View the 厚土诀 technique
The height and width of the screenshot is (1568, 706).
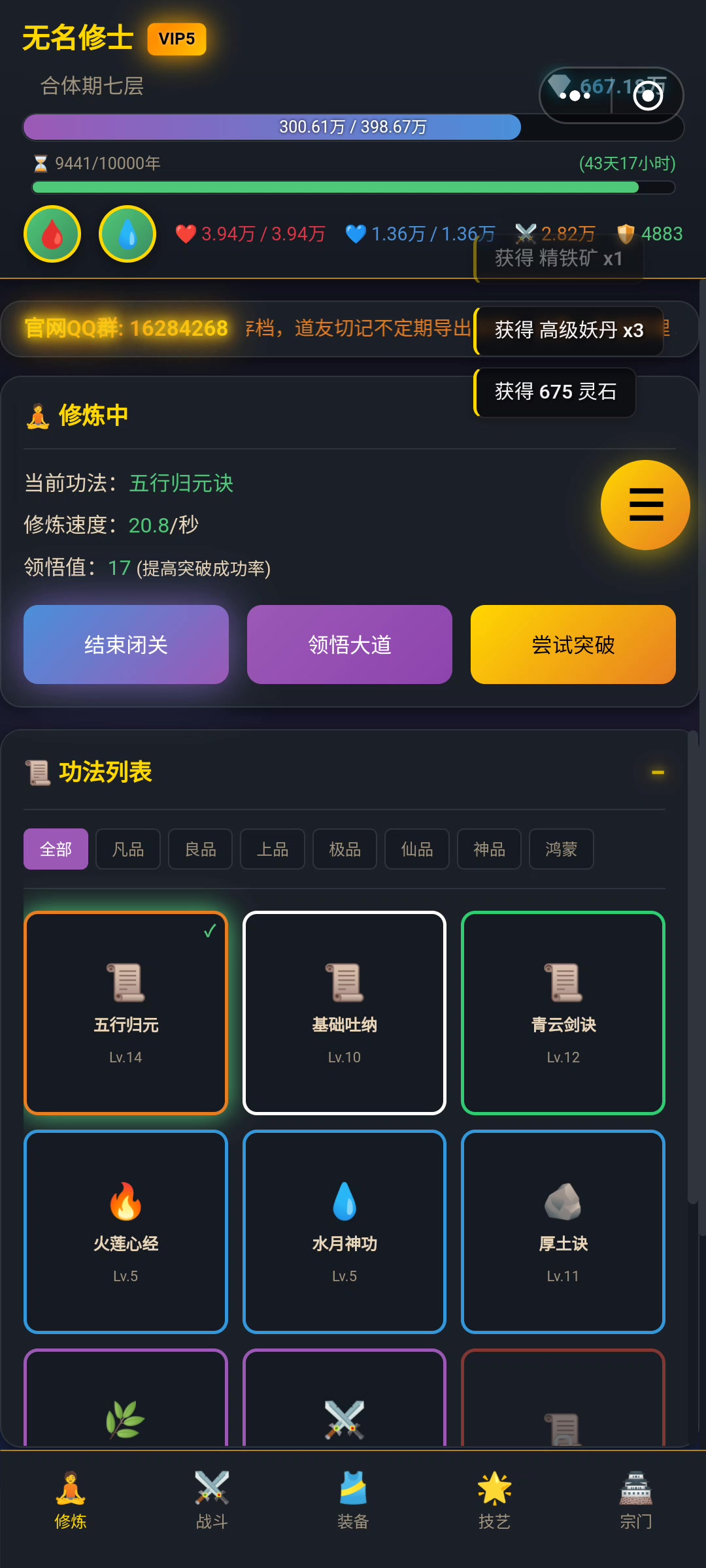tap(563, 1232)
